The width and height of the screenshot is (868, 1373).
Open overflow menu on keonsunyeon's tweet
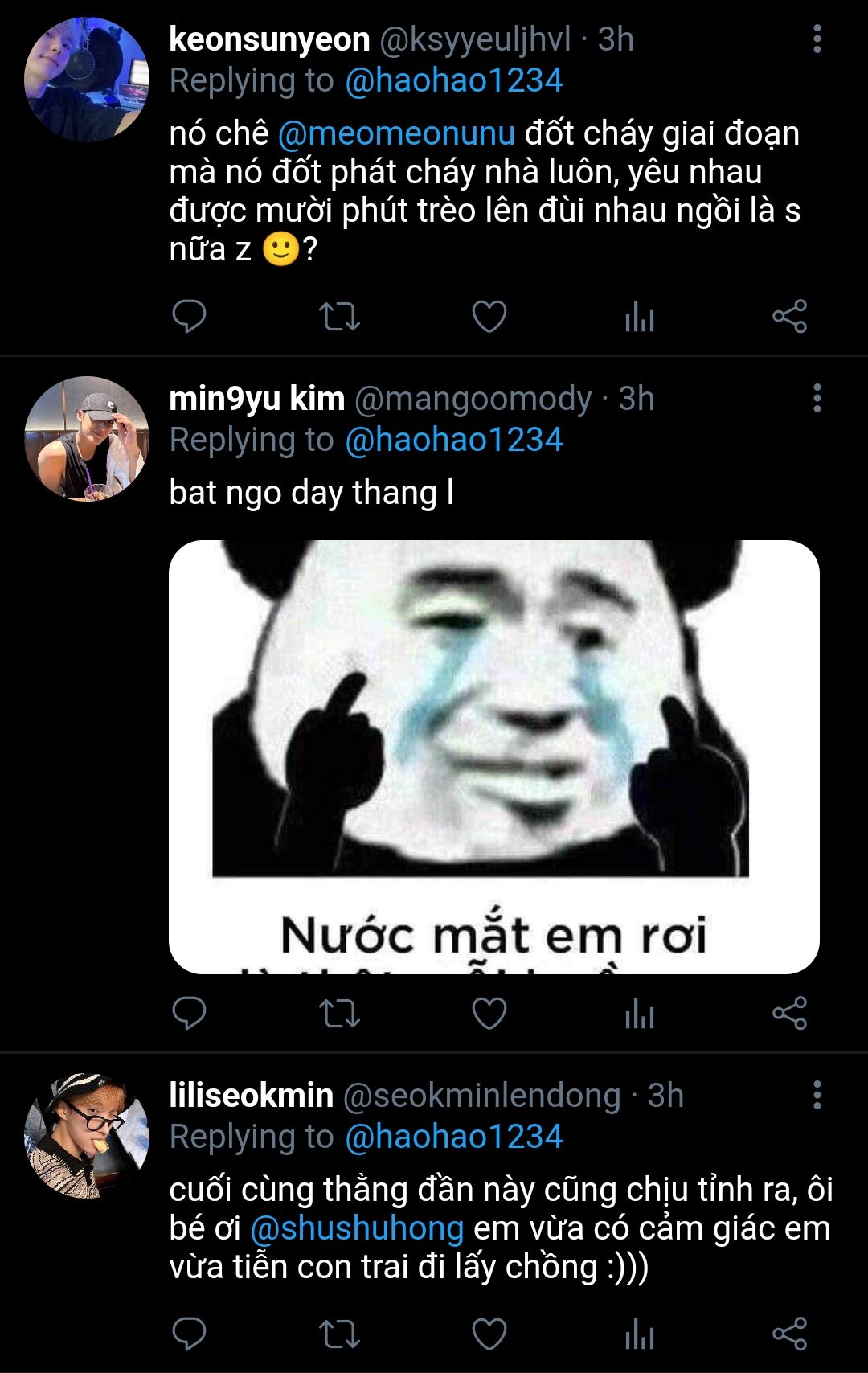tap(817, 39)
